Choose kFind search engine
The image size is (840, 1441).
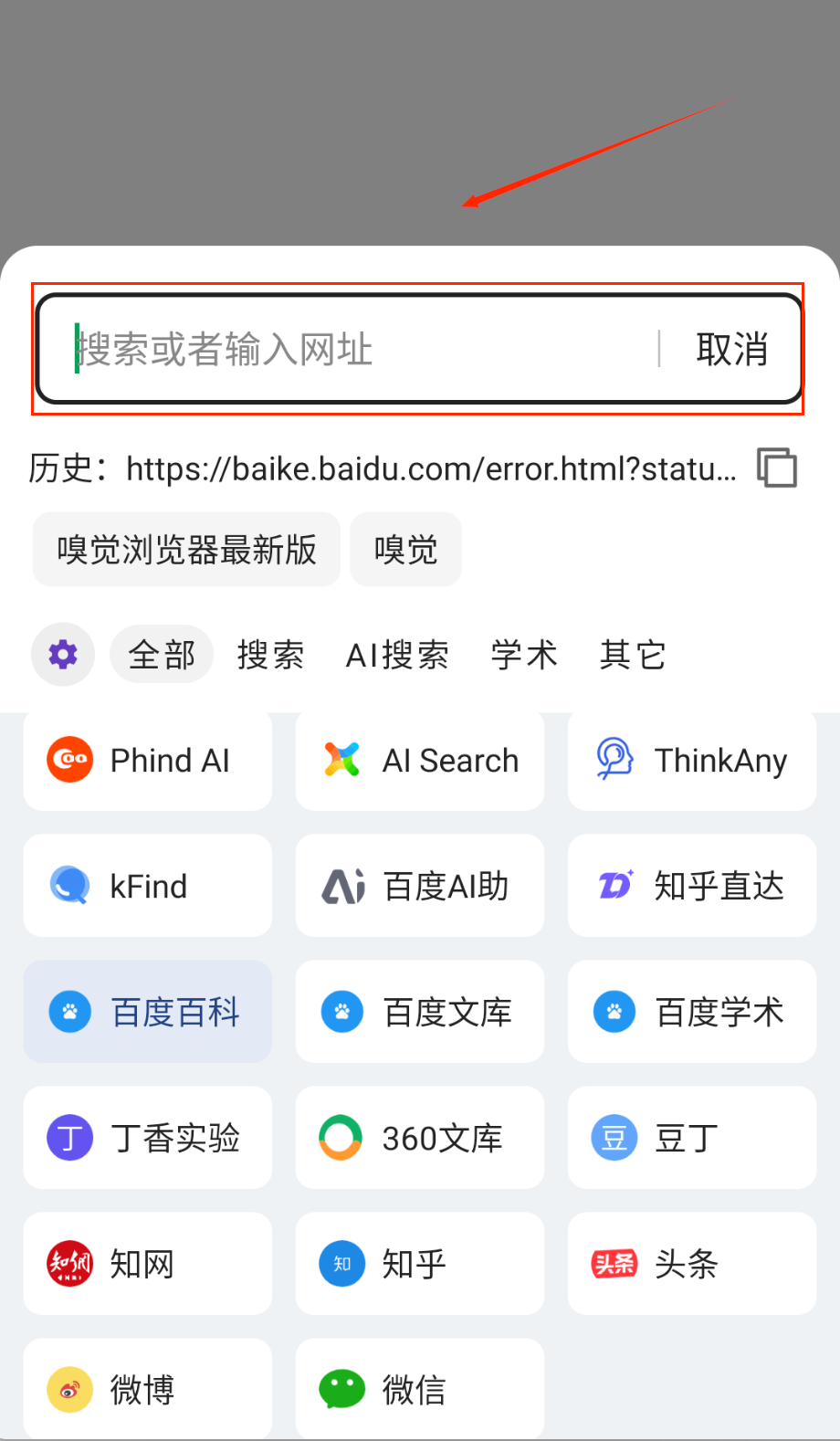pyautogui.click(x=148, y=886)
